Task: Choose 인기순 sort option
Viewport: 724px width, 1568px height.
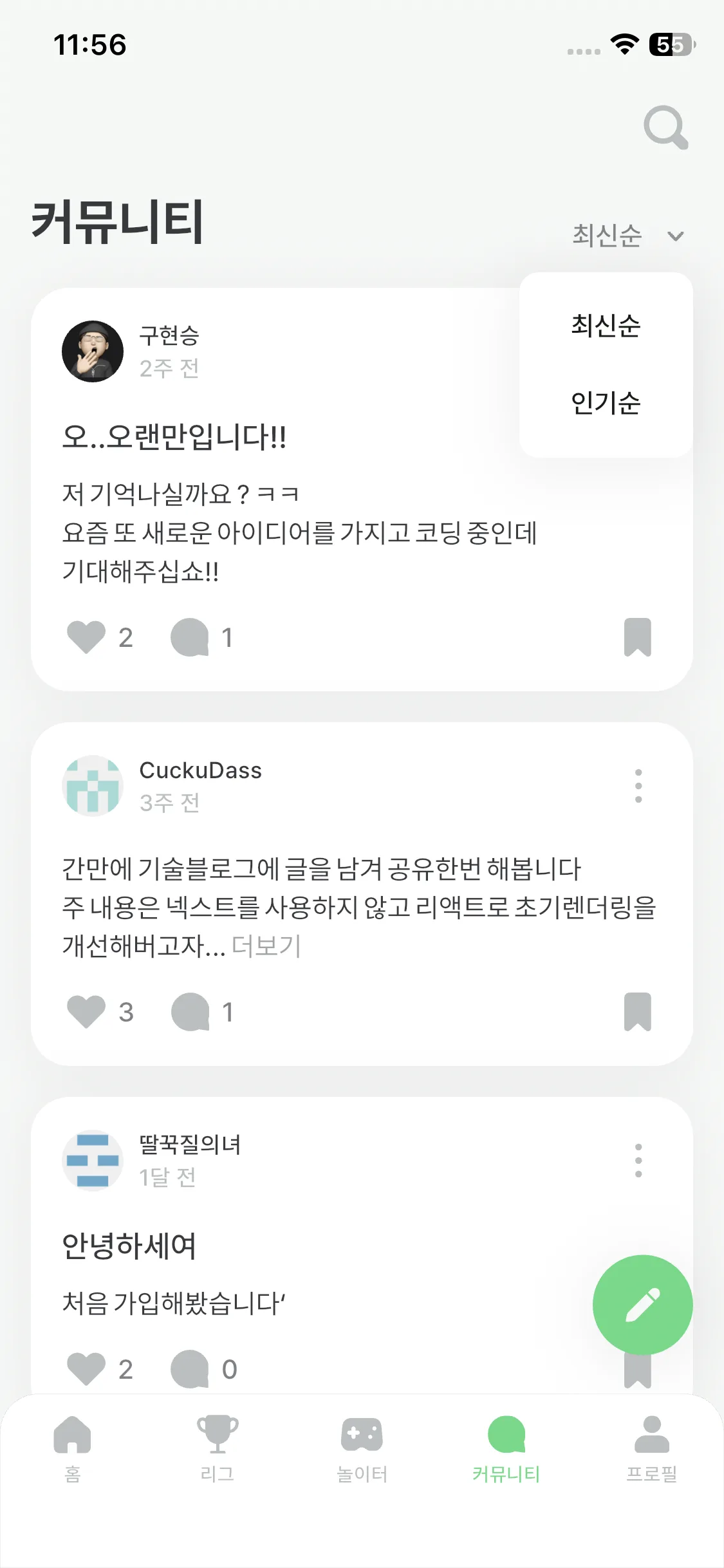Action: pyautogui.click(x=606, y=403)
